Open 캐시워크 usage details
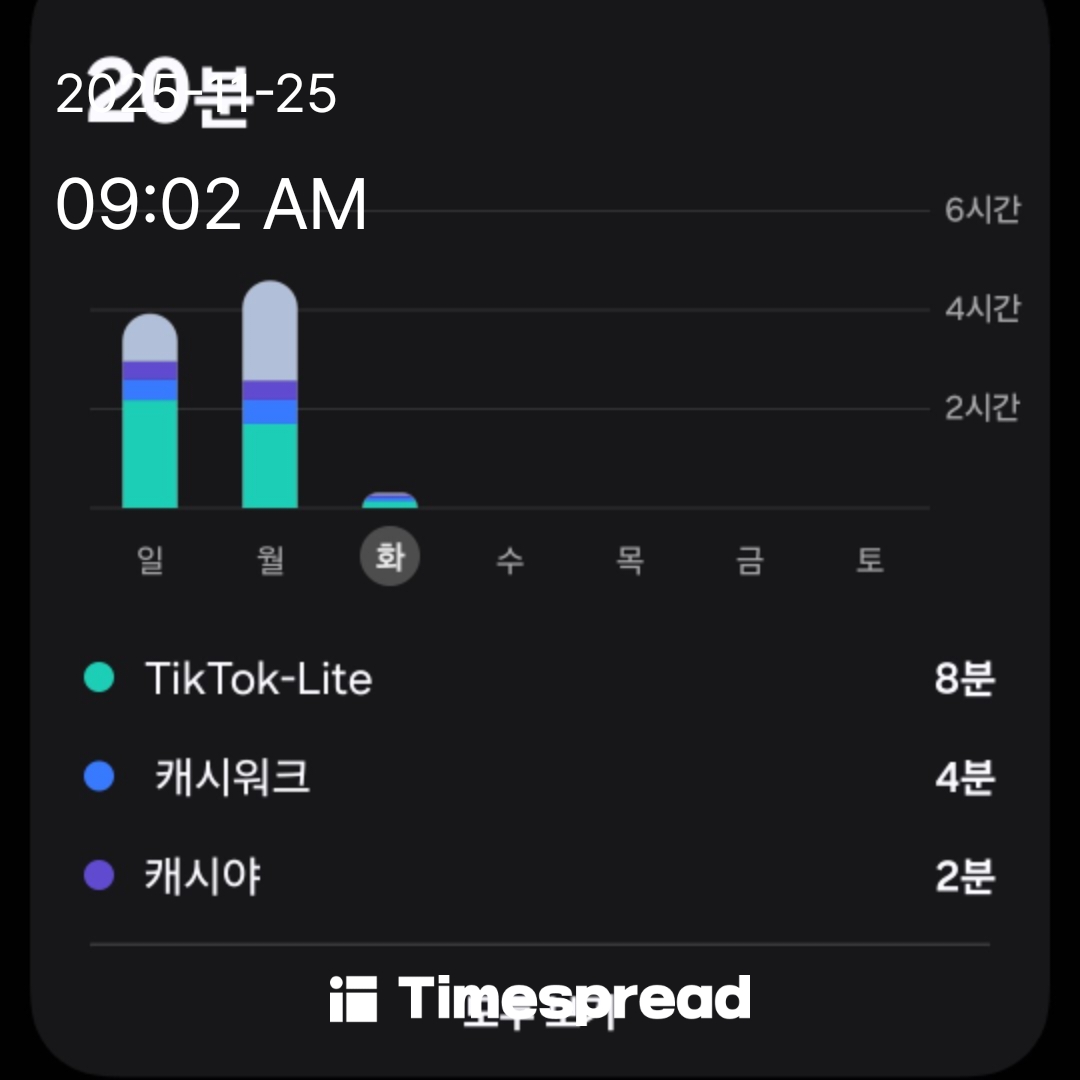Image resolution: width=1080 pixels, height=1080 pixels. pyautogui.click(x=232, y=778)
